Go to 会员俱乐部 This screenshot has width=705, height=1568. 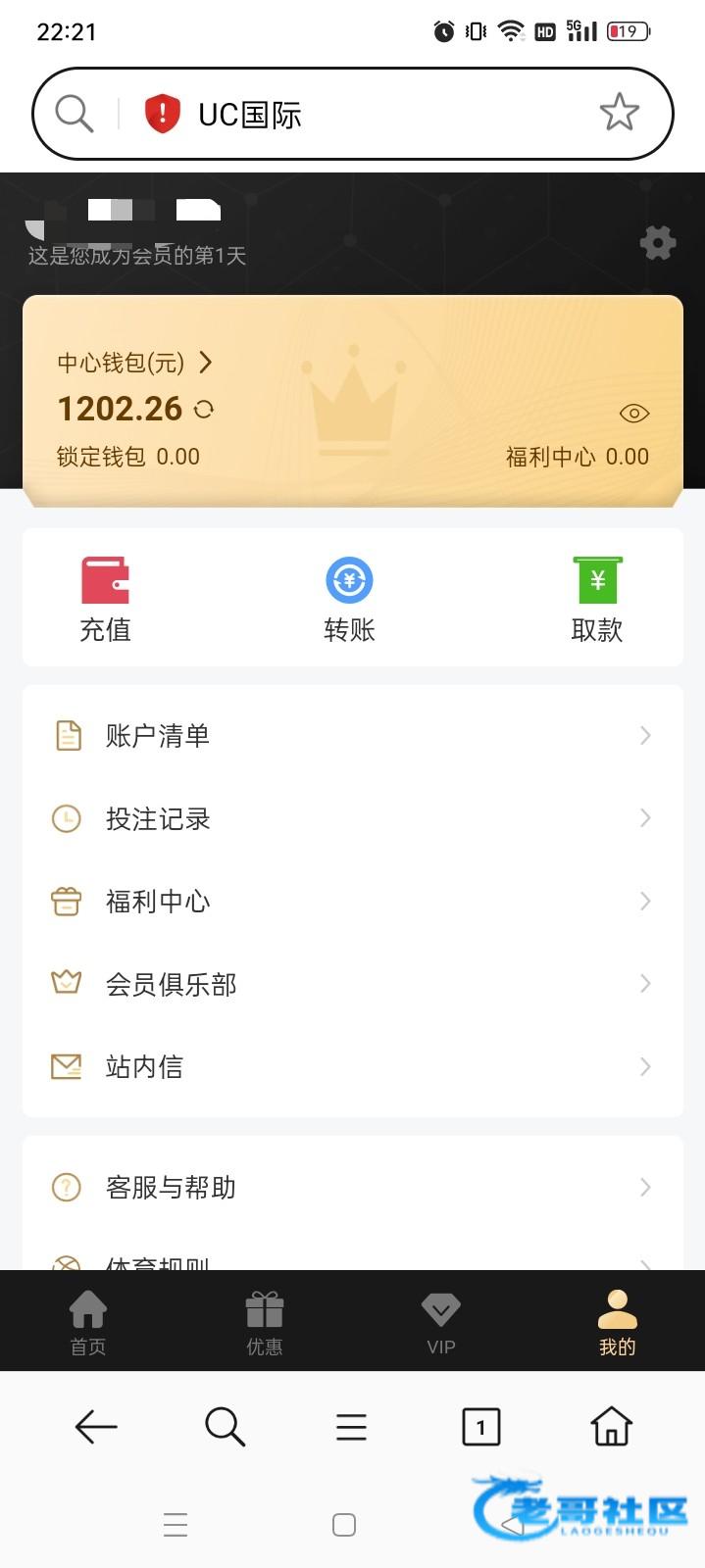click(x=352, y=984)
